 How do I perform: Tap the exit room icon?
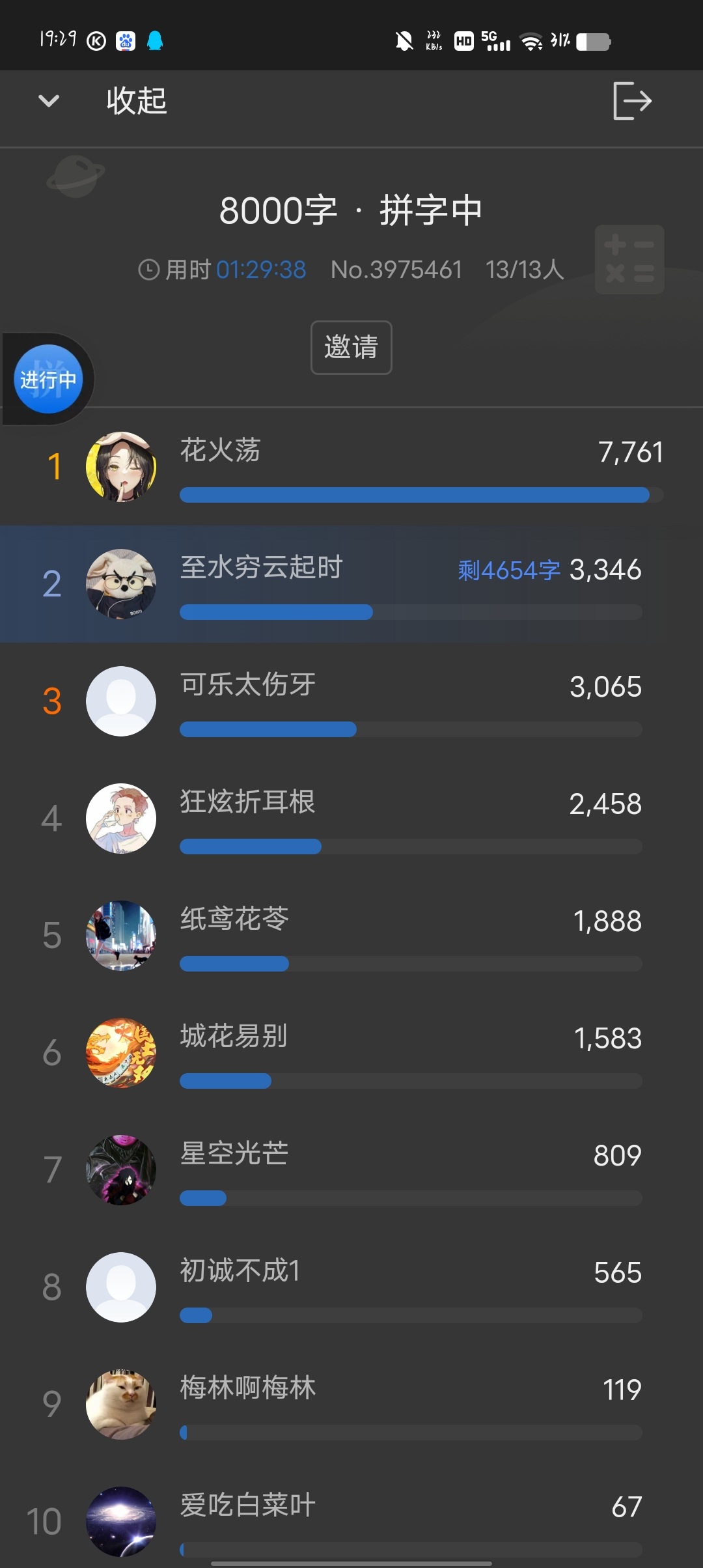[x=632, y=101]
